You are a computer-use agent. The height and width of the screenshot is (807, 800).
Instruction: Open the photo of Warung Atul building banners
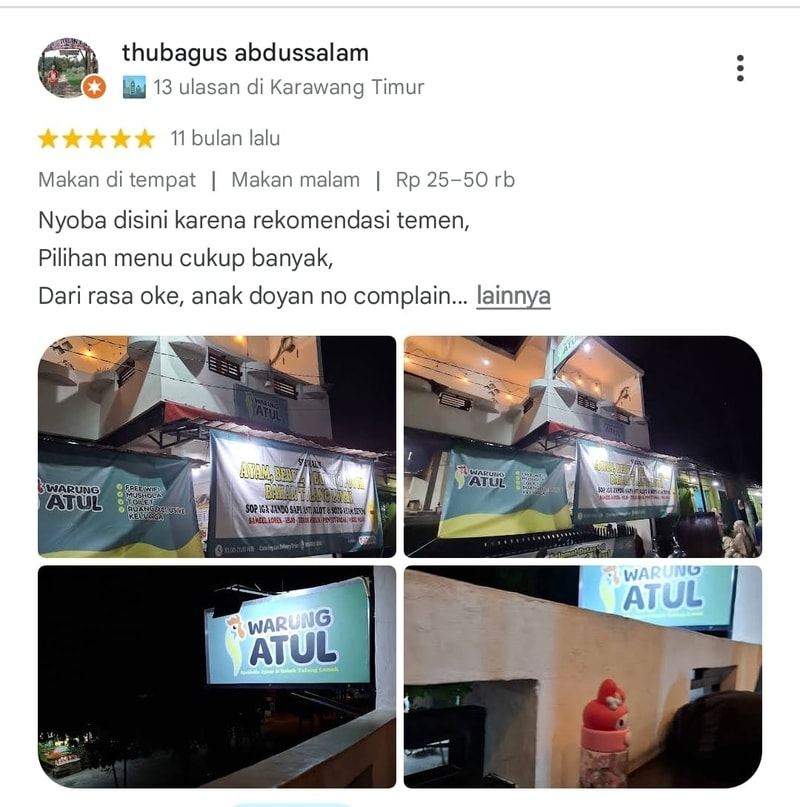pos(217,446)
